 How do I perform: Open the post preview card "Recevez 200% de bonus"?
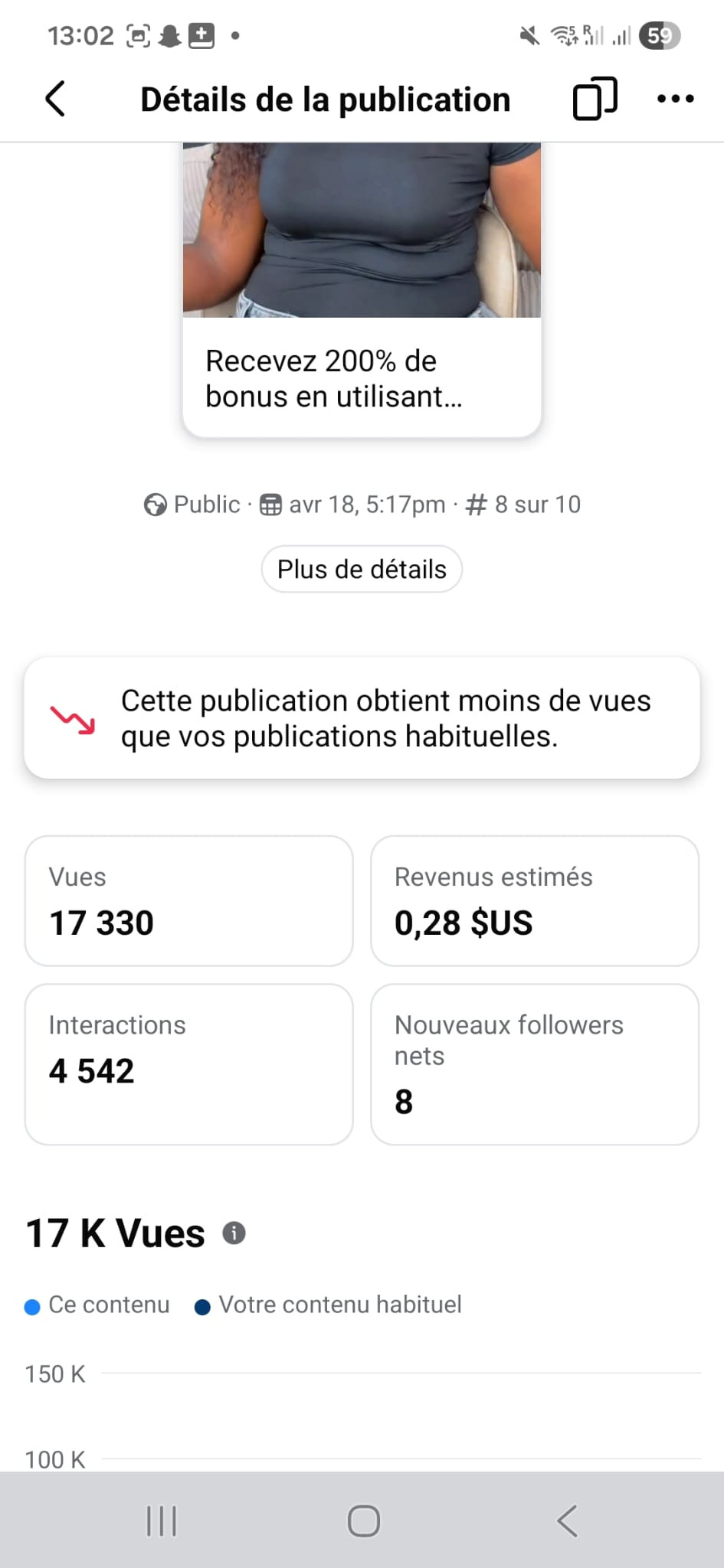point(362,289)
